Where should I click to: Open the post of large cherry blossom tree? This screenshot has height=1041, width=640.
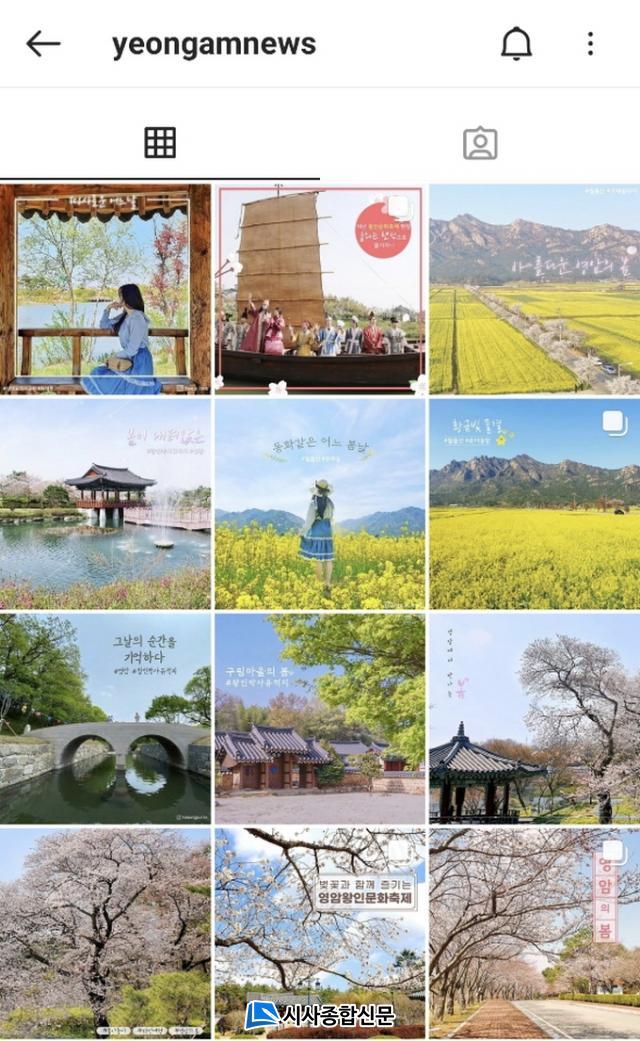(x=105, y=932)
